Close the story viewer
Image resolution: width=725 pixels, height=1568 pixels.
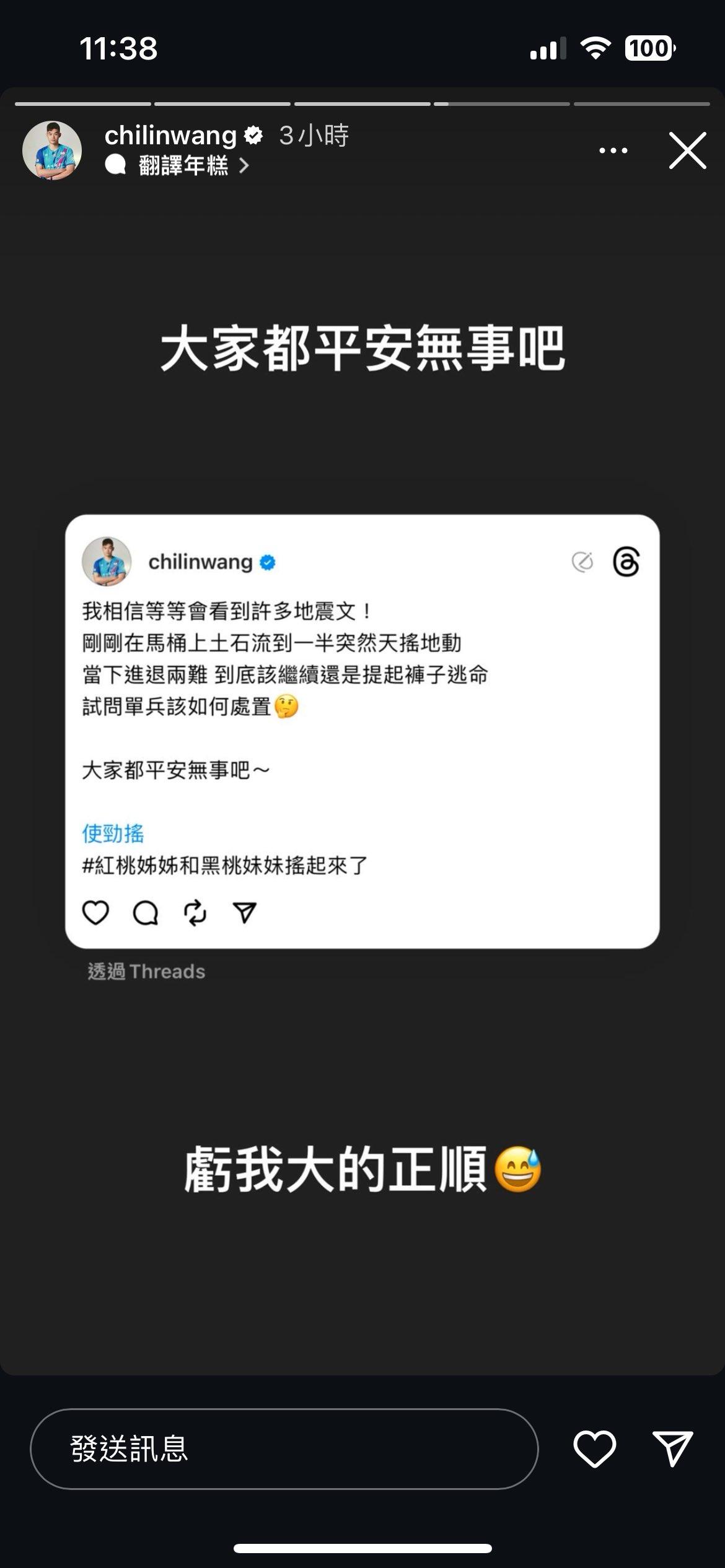tap(687, 150)
